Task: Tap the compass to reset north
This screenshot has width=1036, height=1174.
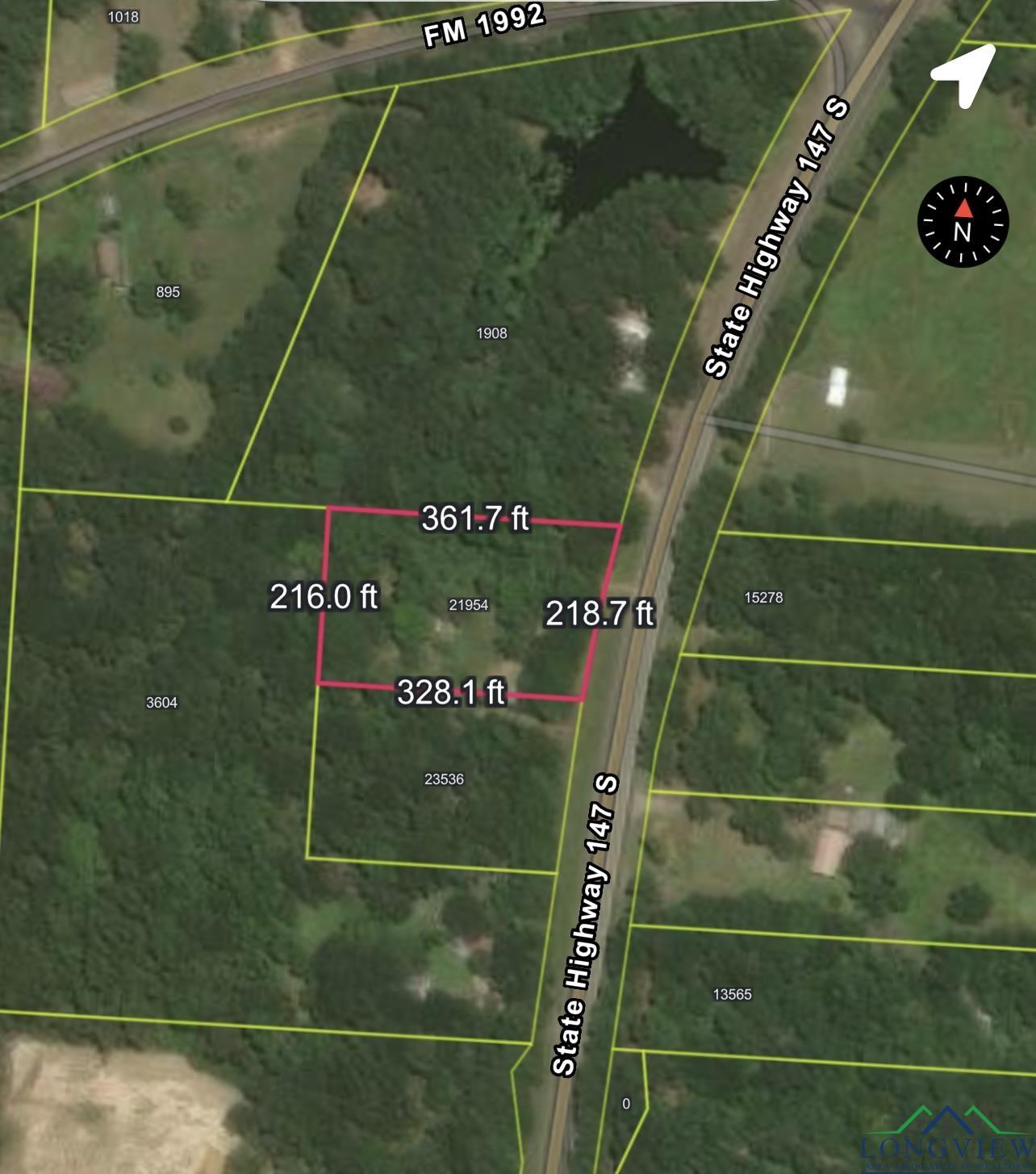Action: coord(963,222)
